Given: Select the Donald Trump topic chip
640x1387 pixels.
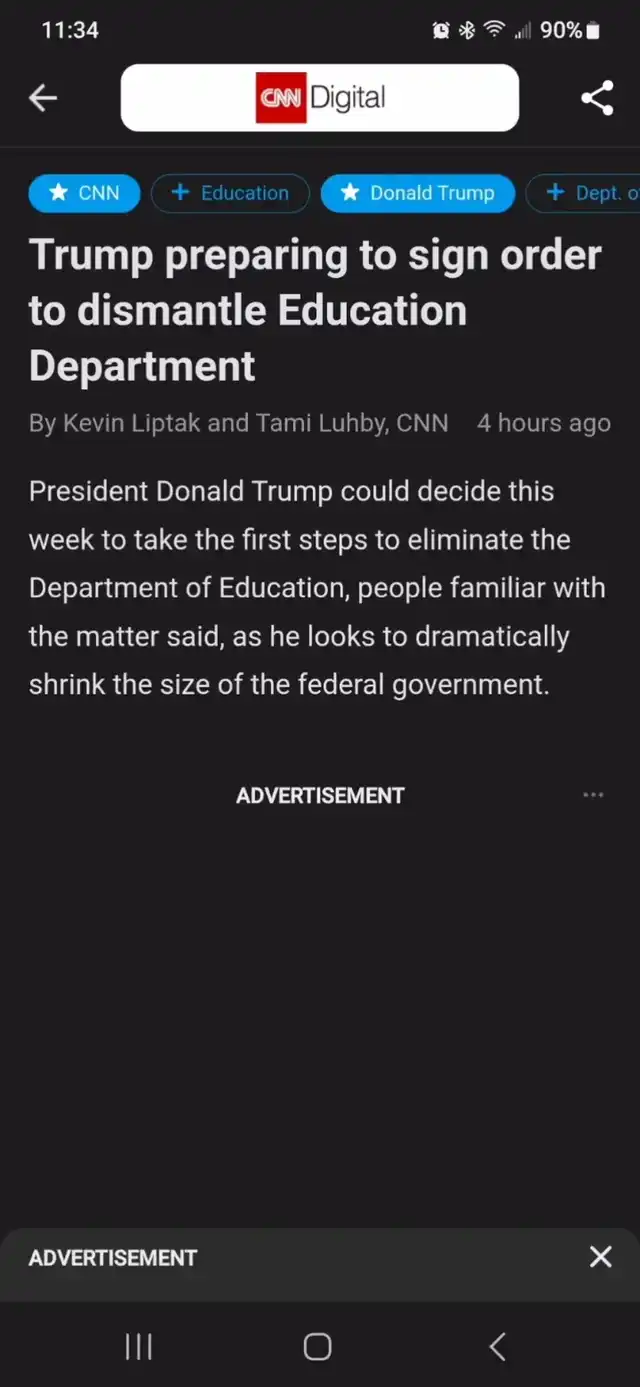Looking at the screenshot, I should (417, 193).
